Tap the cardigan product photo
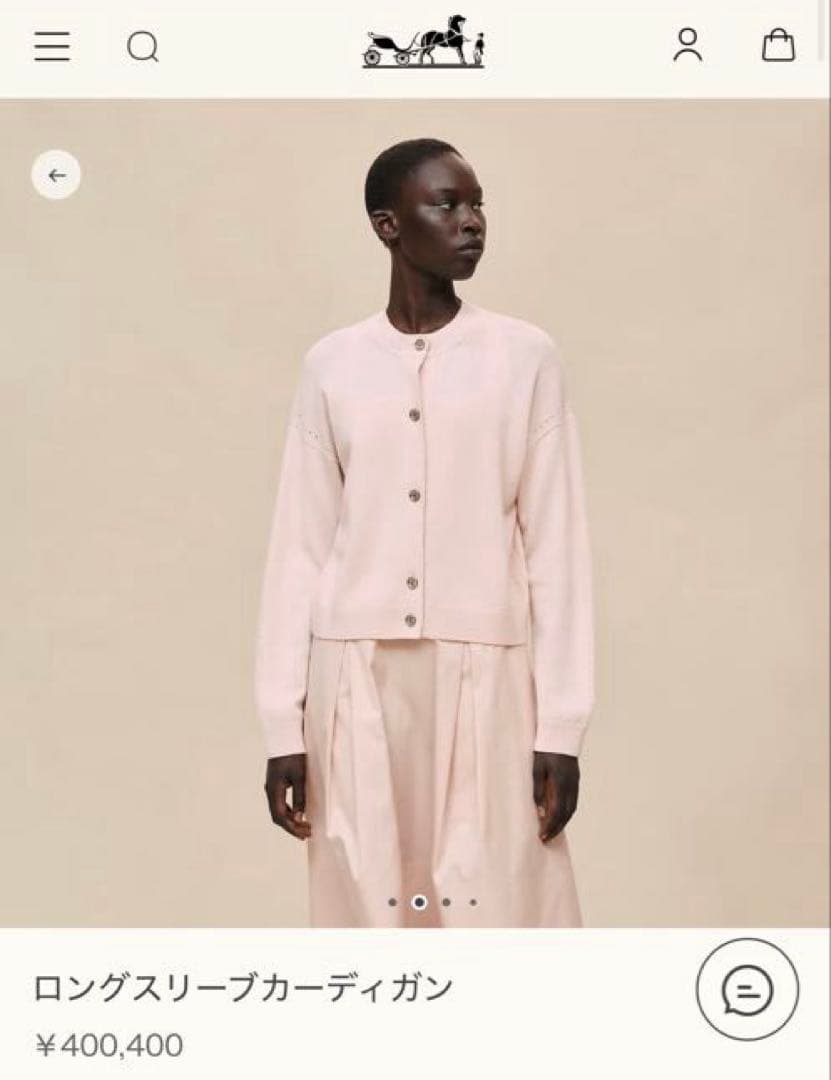The width and height of the screenshot is (831, 1080). (x=415, y=500)
